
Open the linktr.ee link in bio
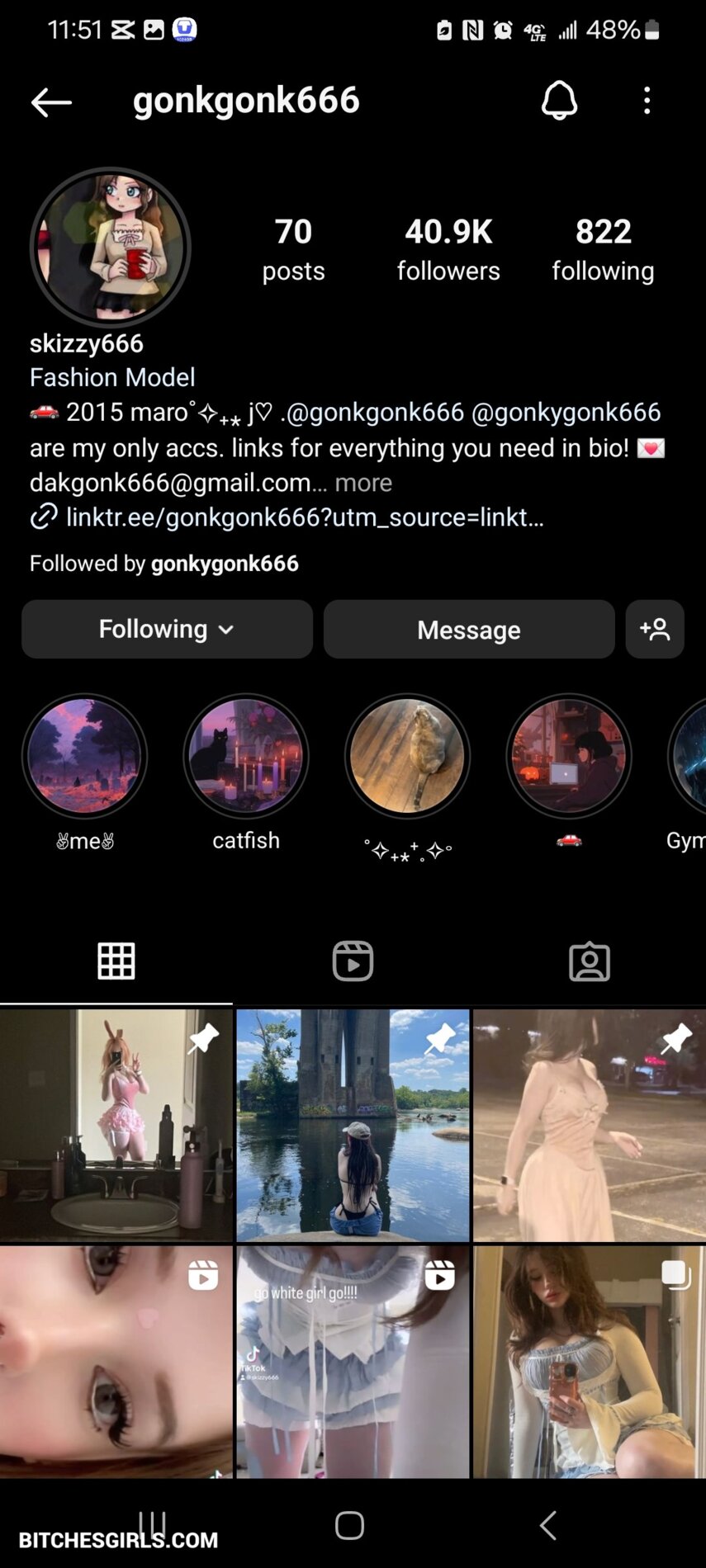(x=304, y=517)
